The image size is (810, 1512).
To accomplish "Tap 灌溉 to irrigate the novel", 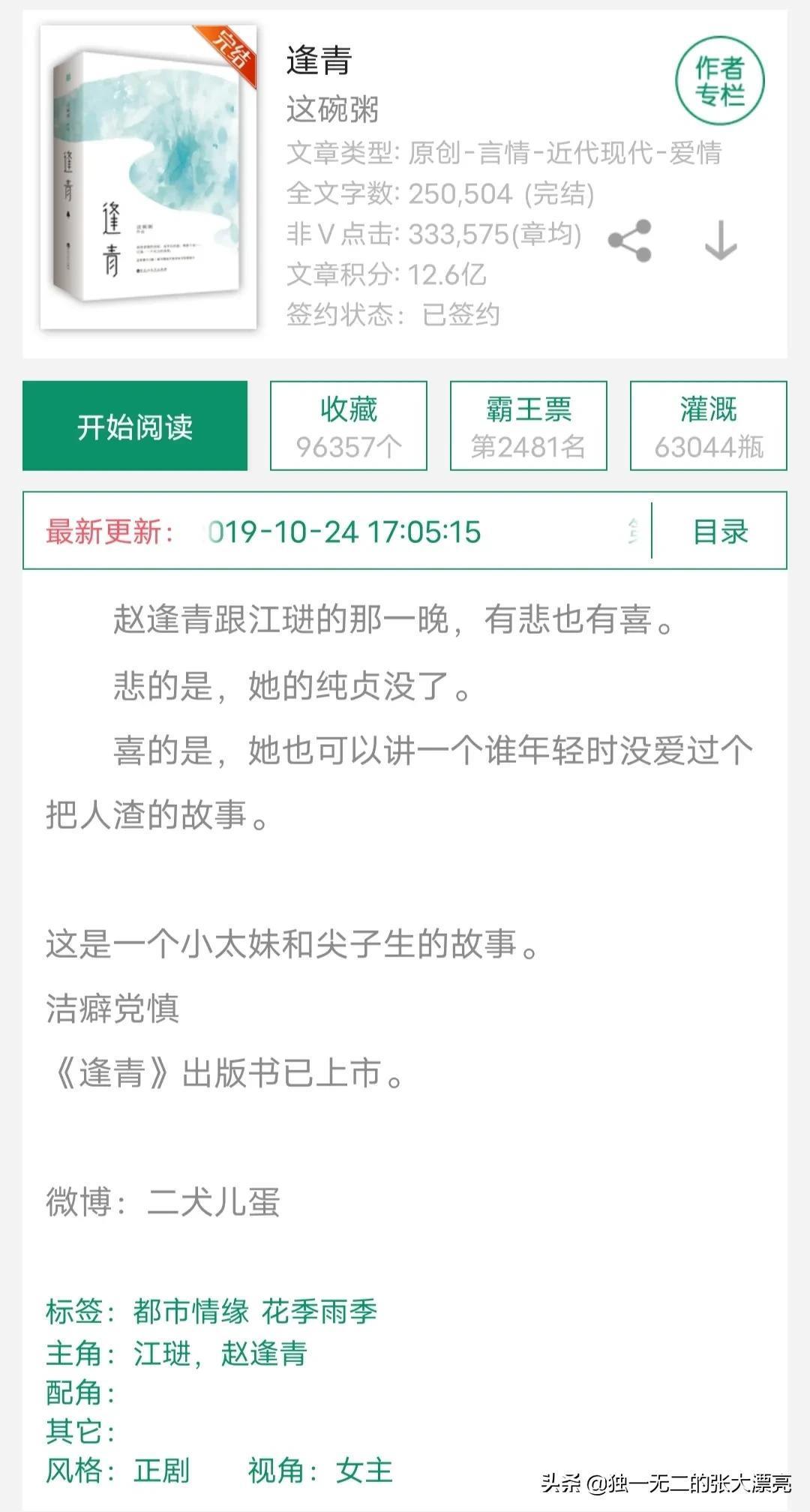I will 709,426.
